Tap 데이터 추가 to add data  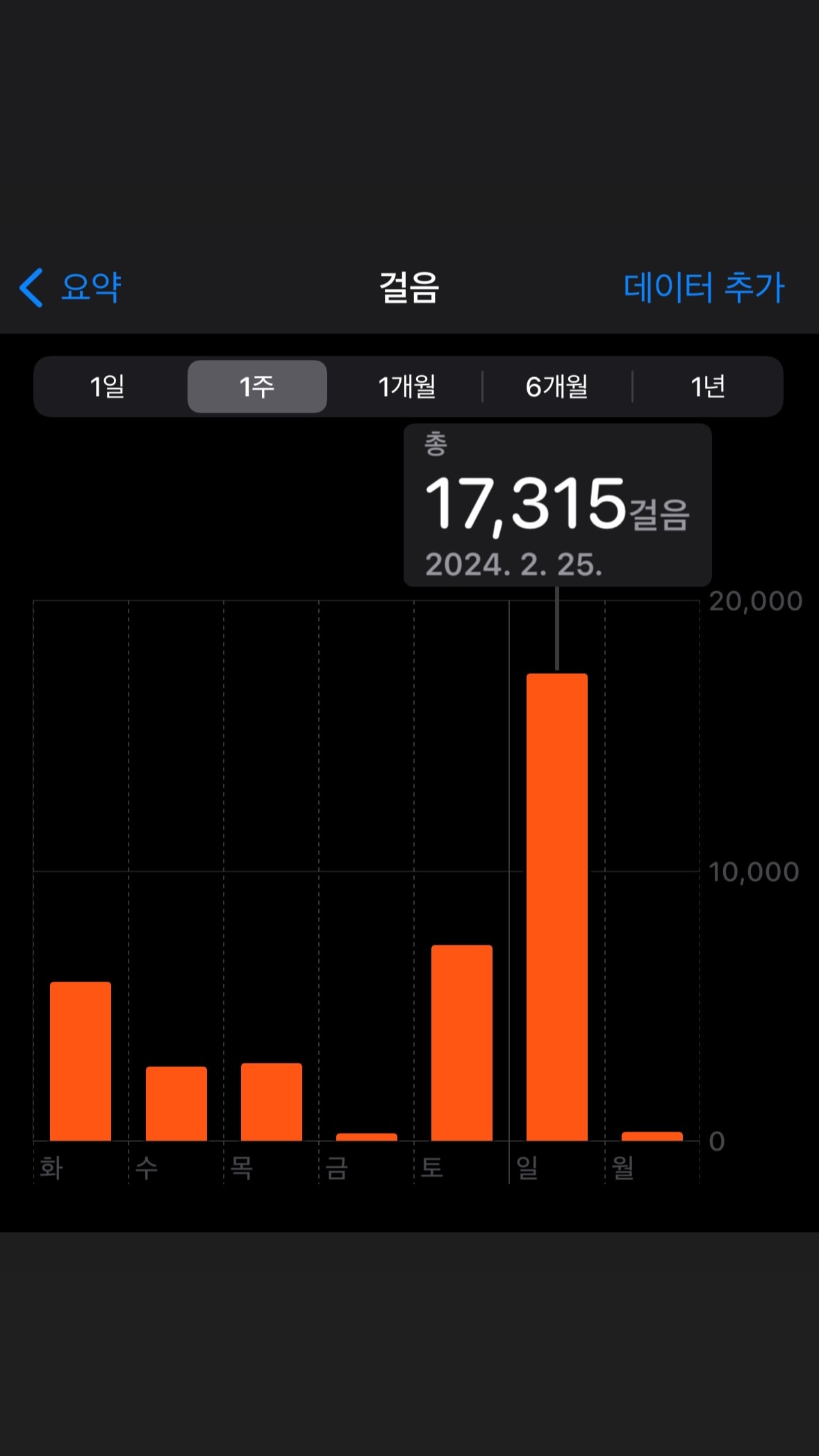point(703,288)
